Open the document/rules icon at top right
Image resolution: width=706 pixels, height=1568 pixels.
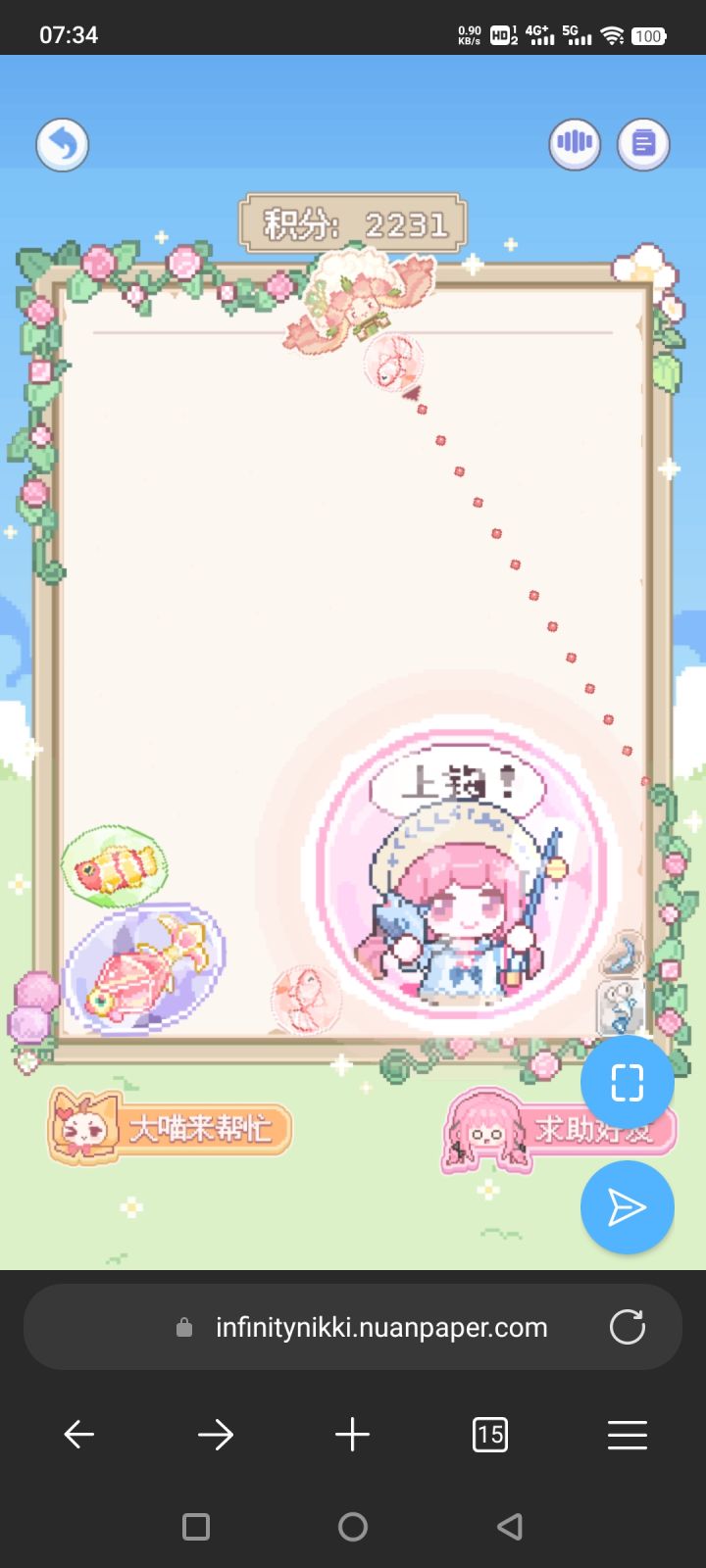(643, 143)
